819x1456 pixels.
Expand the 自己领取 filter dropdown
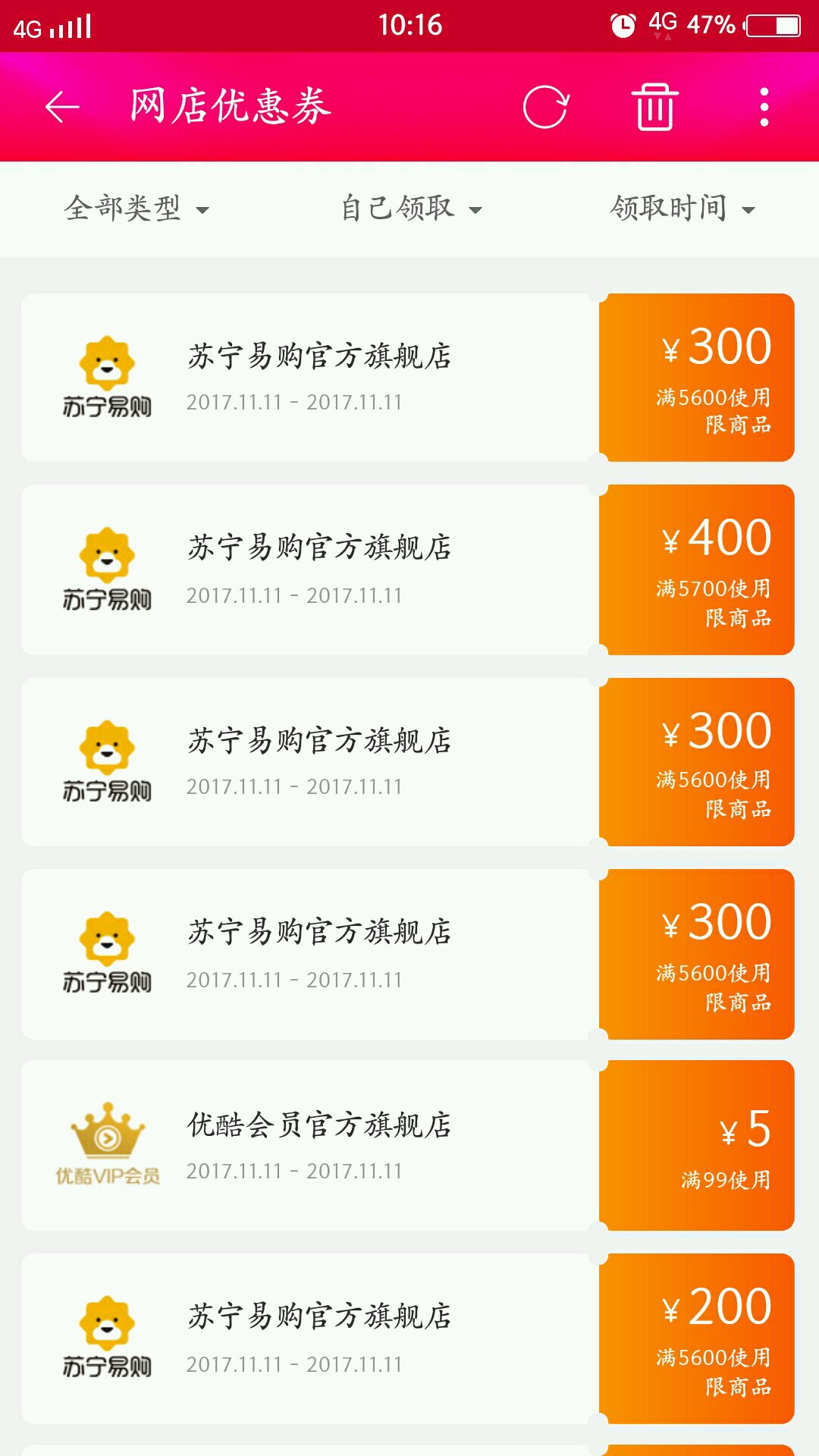(x=410, y=209)
